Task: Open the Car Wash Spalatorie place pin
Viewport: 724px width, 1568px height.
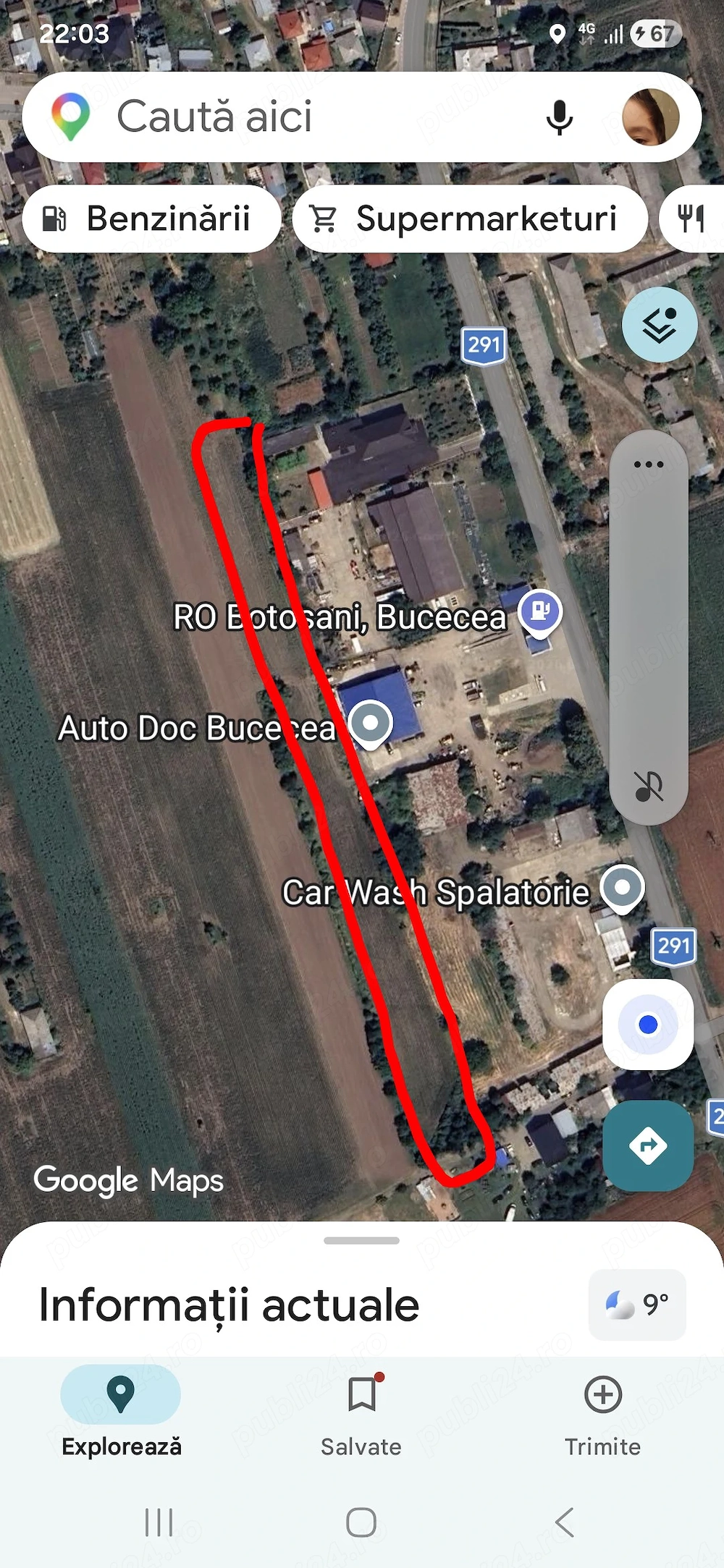Action: pyautogui.click(x=623, y=887)
